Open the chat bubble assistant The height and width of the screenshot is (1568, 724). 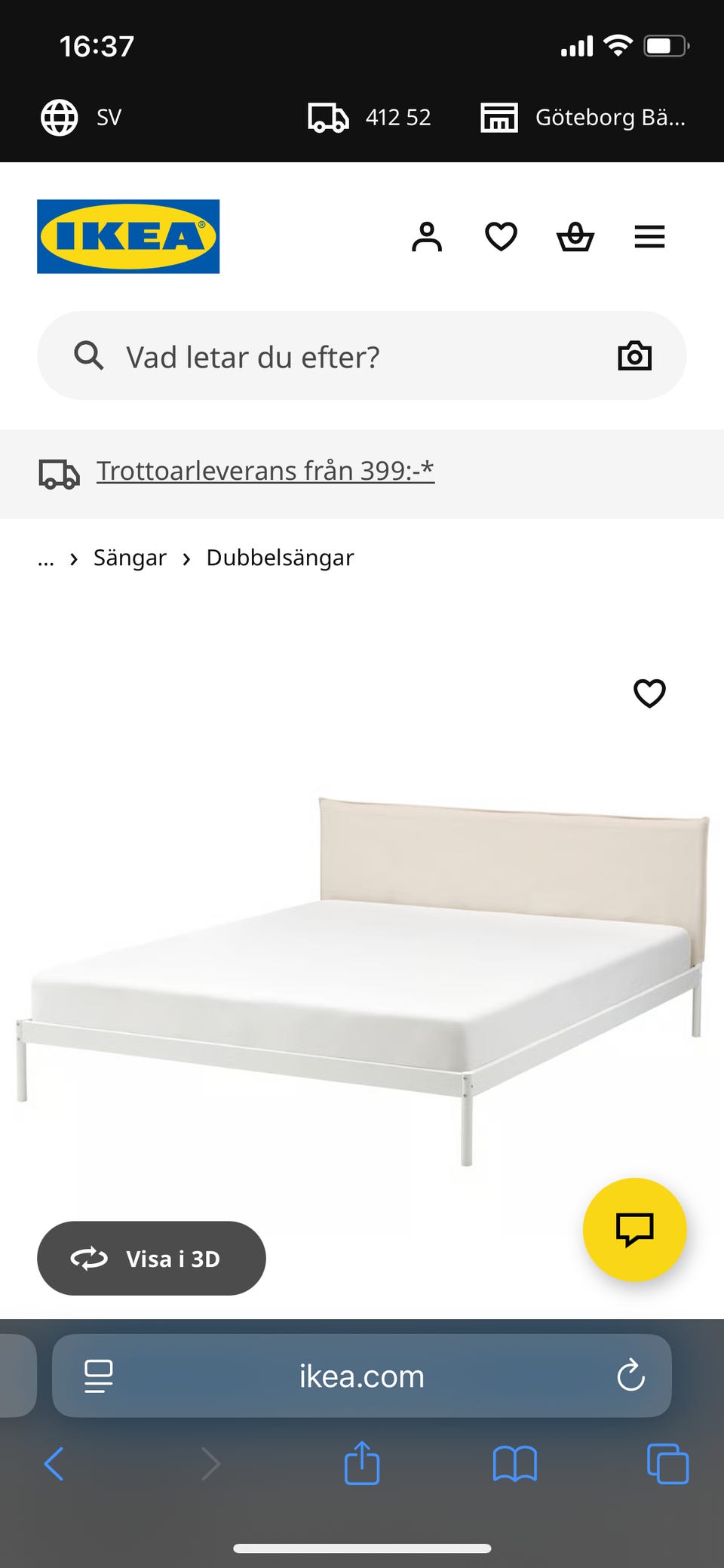[634, 1230]
